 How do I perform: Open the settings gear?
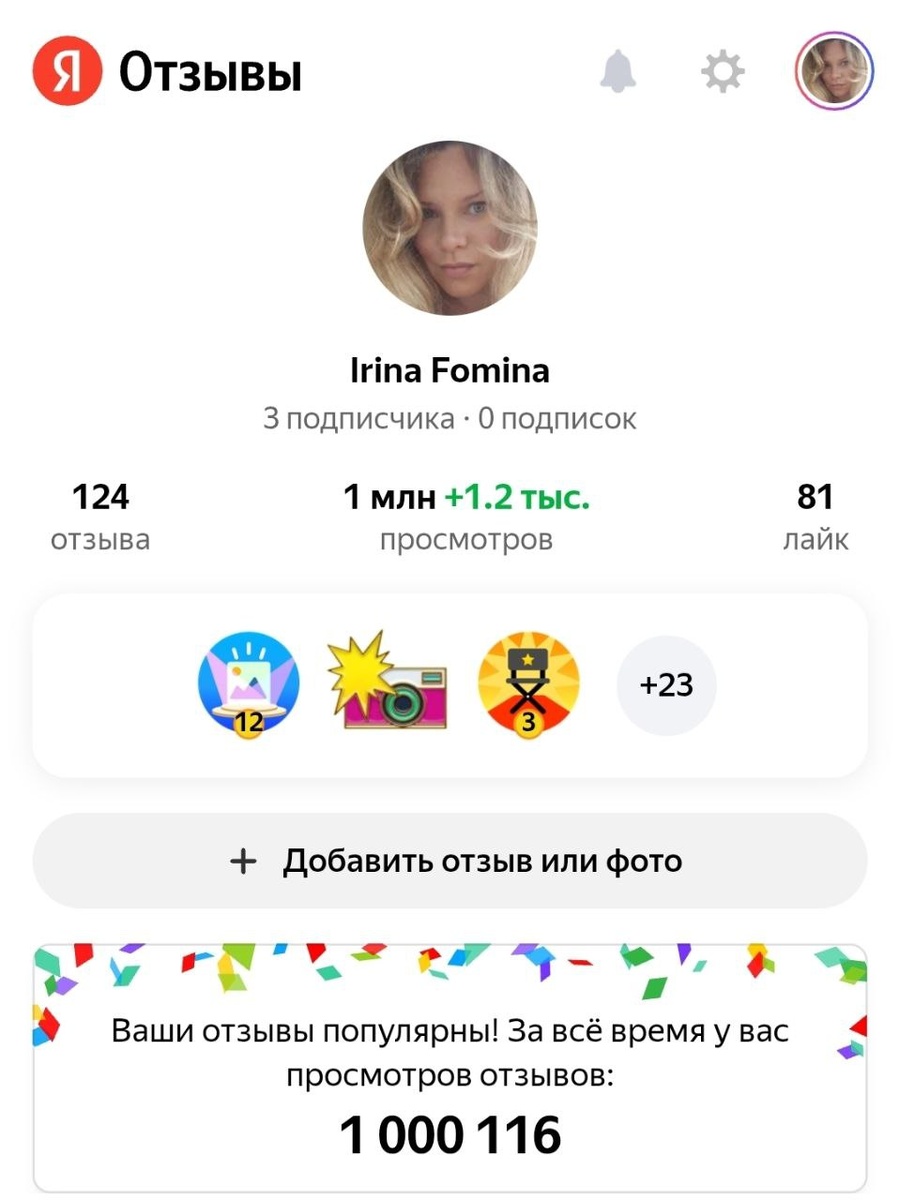pos(722,73)
